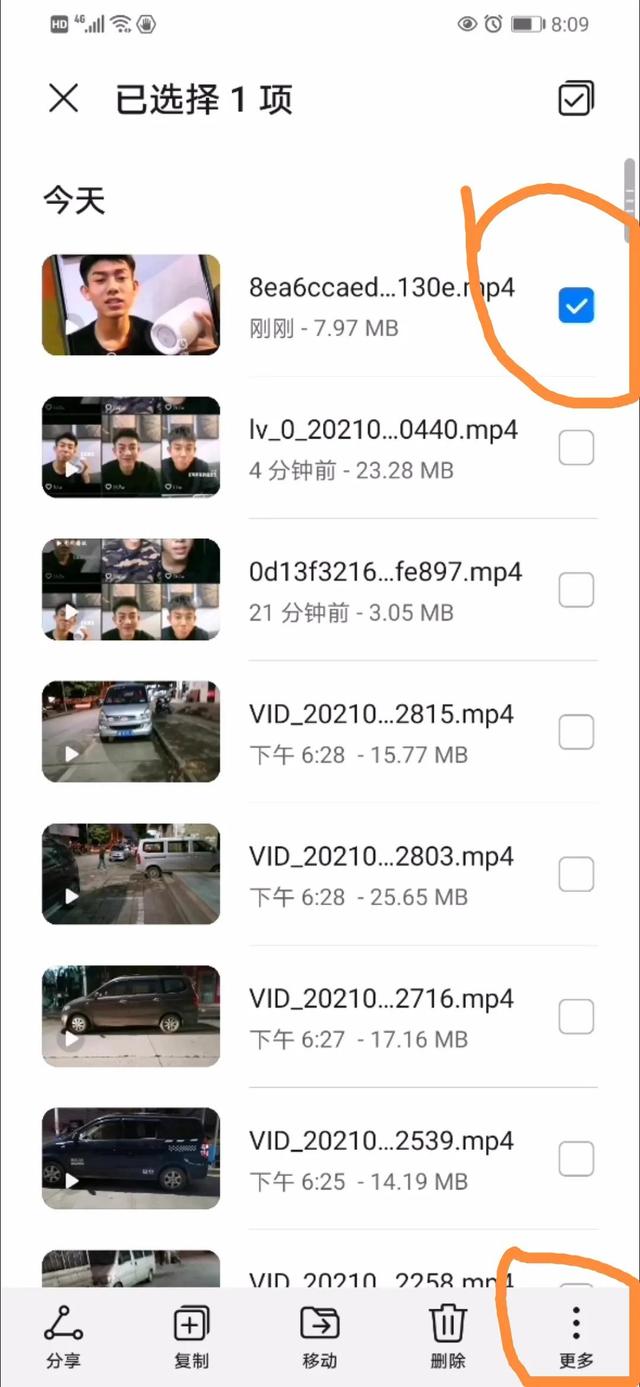This screenshot has height=1387, width=640.
Task: Move the selected file using 移动
Action: coord(319,1337)
